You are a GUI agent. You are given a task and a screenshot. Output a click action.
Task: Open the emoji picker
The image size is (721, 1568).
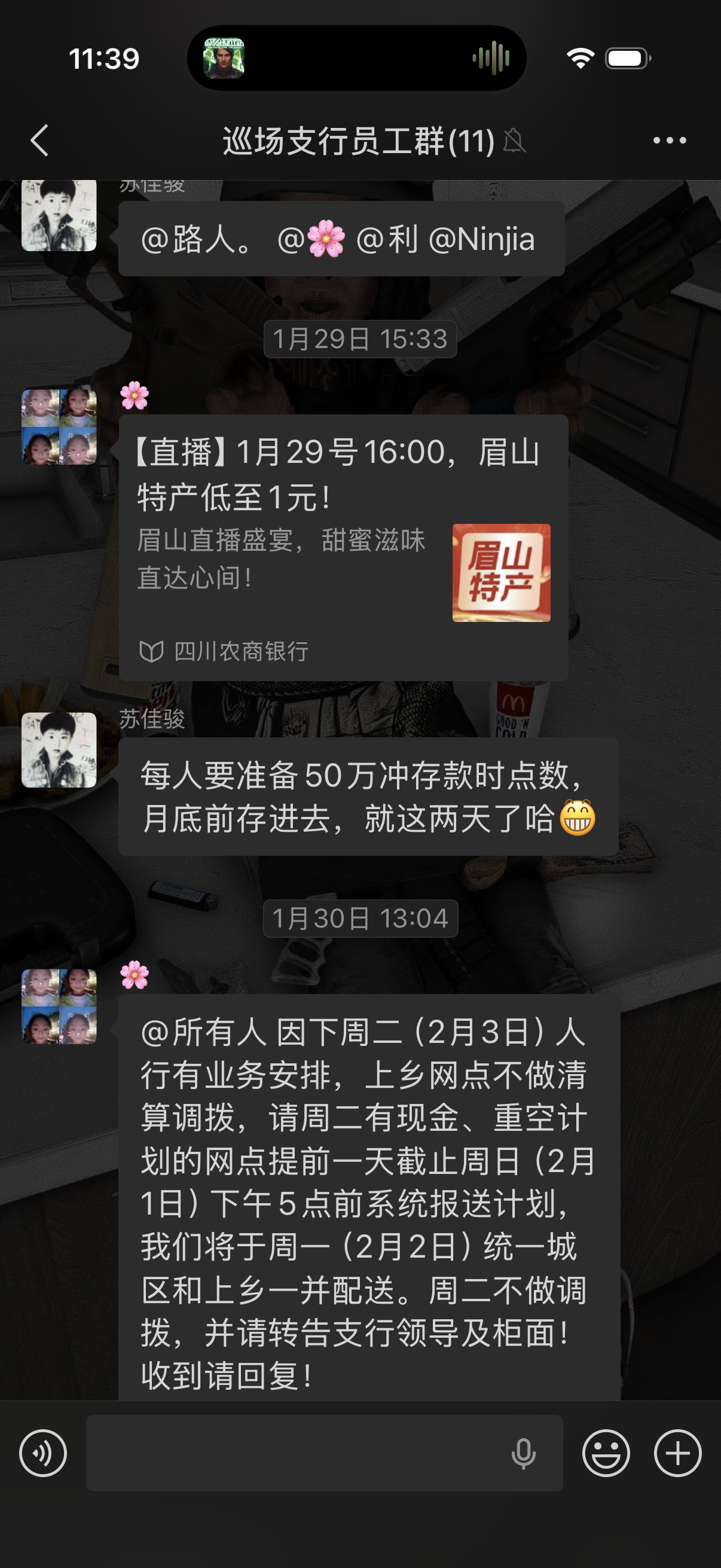pos(606,1453)
